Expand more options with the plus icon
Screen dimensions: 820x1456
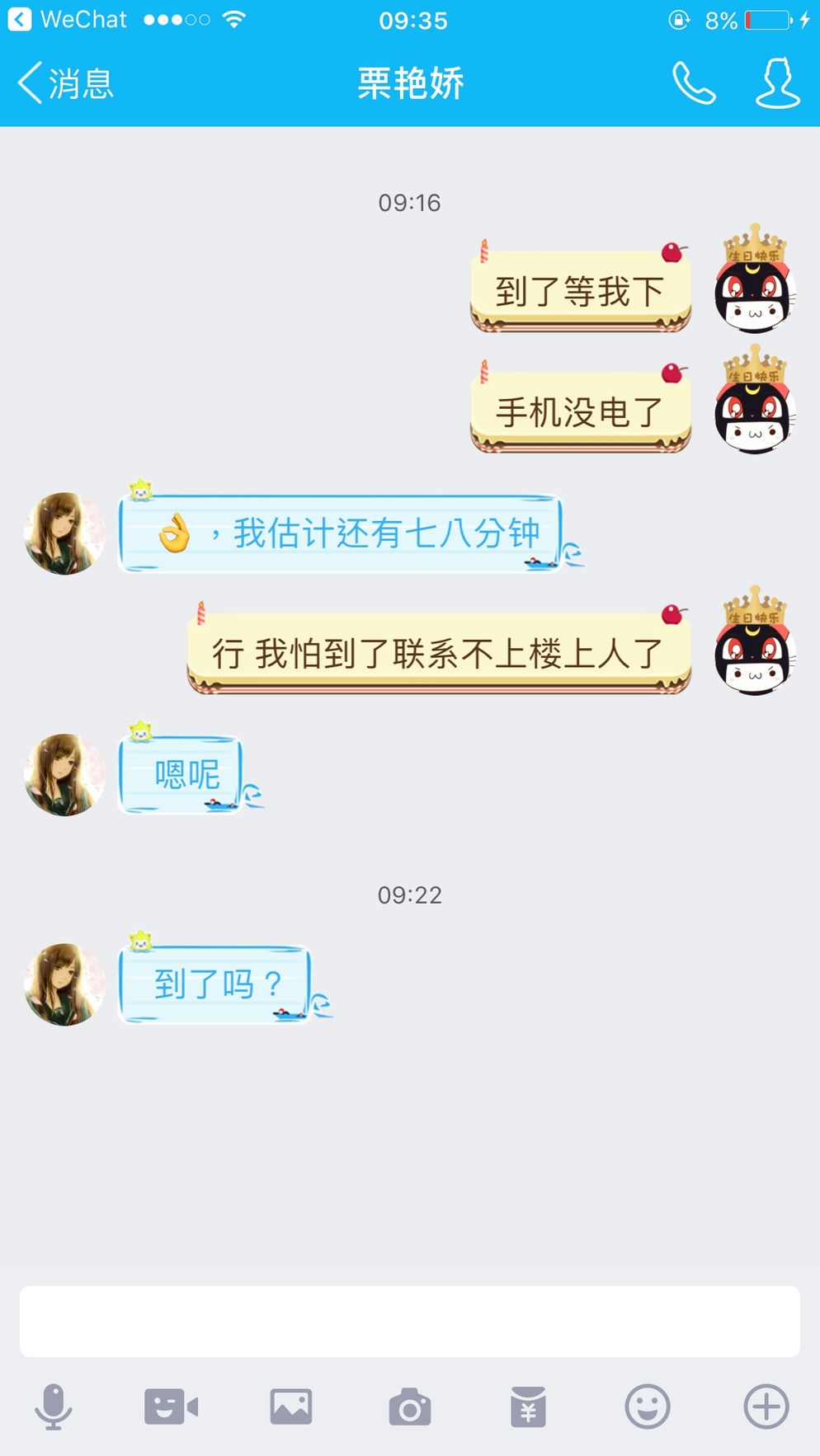point(766,1407)
